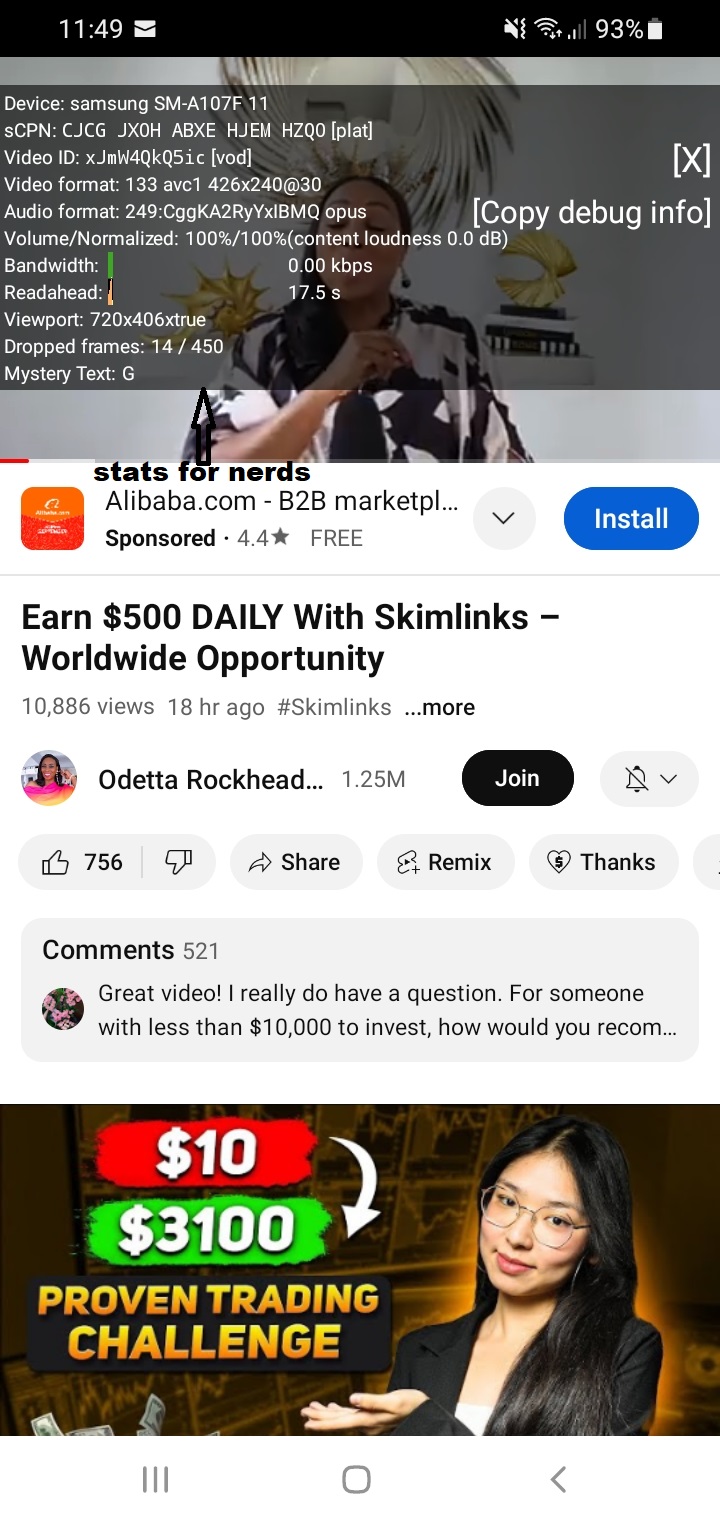Expand the Alibaba ad chevron
Screen dimensions: 720x1520
click(x=504, y=518)
